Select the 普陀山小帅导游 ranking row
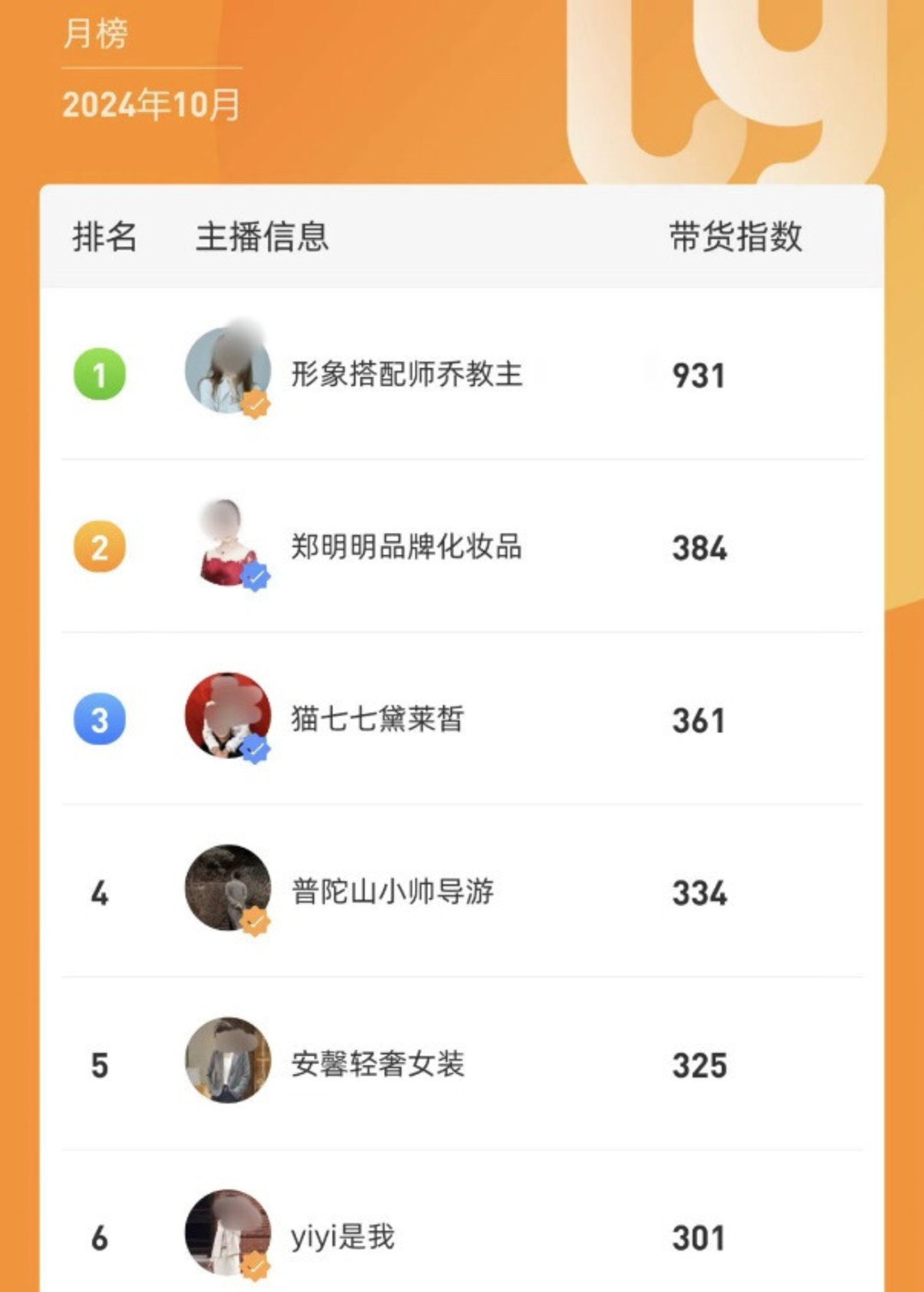This screenshot has width=924, height=1292. pyautogui.click(x=392, y=891)
